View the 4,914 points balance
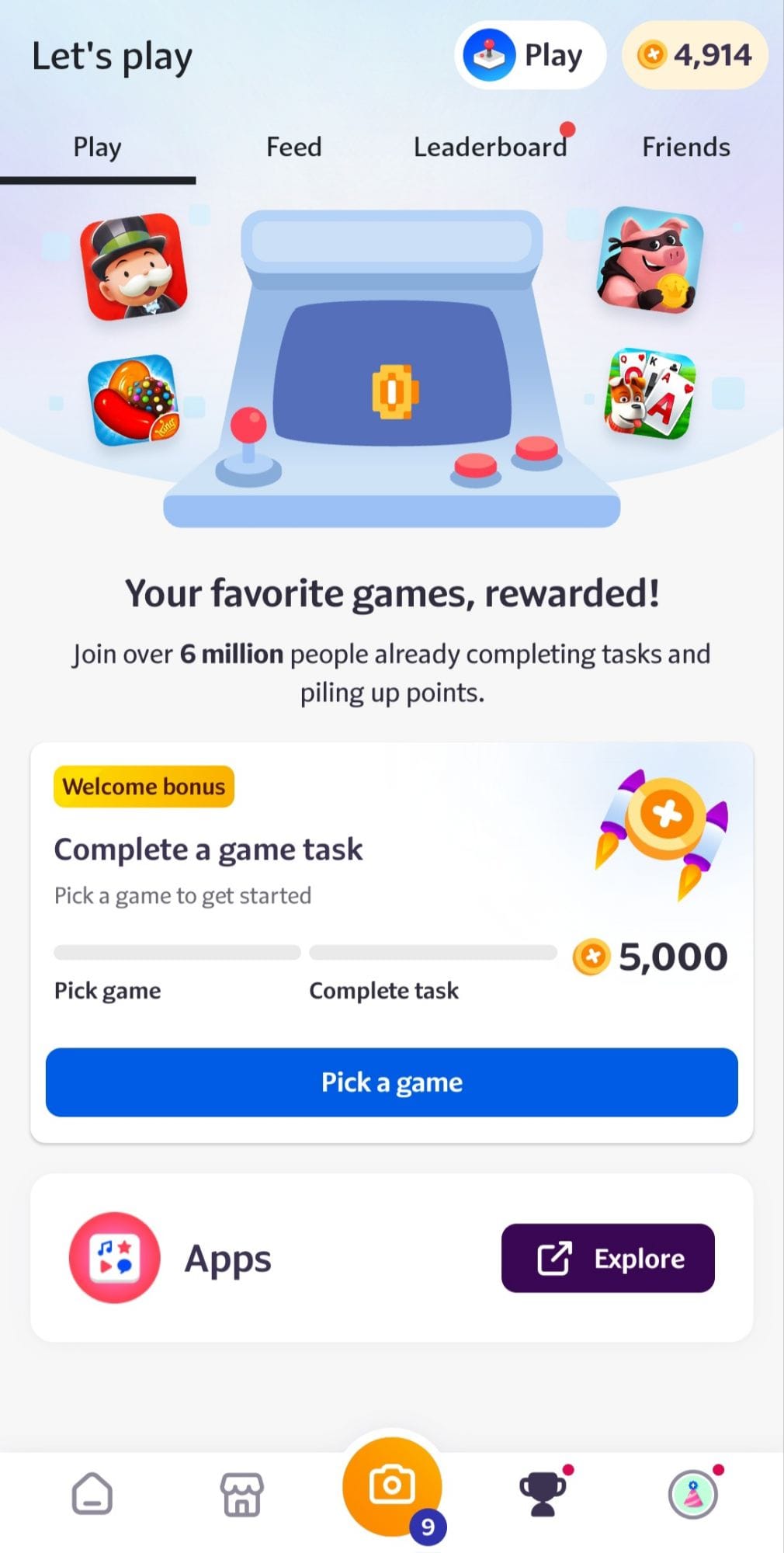The image size is (784, 1553). coord(694,55)
